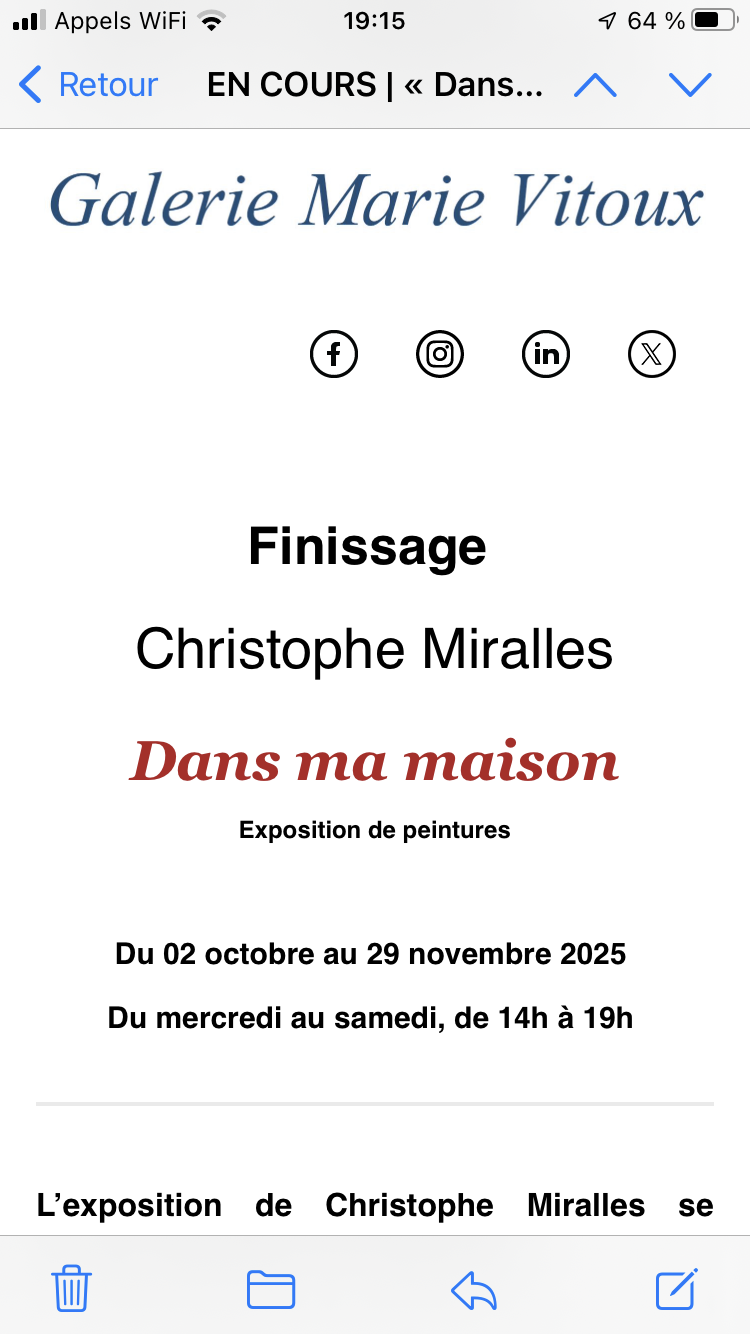This screenshot has width=750, height=1334.
Task: Visit the gallery's Instagram profile
Action: pos(440,354)
